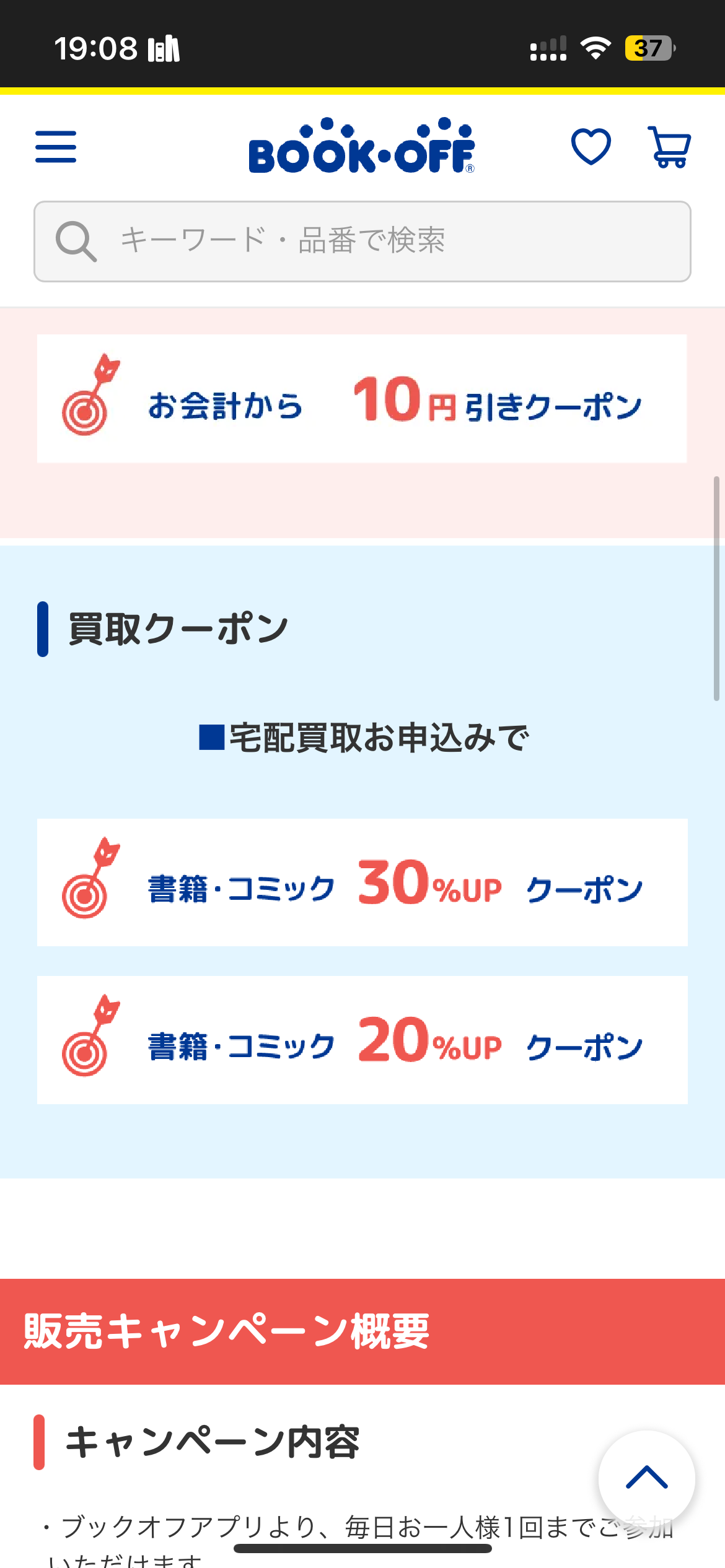Jump back to top with arrow button
Image resolution: width=725 pixels, height=1568 pixels.
pyautogui.click(x=646, y=1478)
